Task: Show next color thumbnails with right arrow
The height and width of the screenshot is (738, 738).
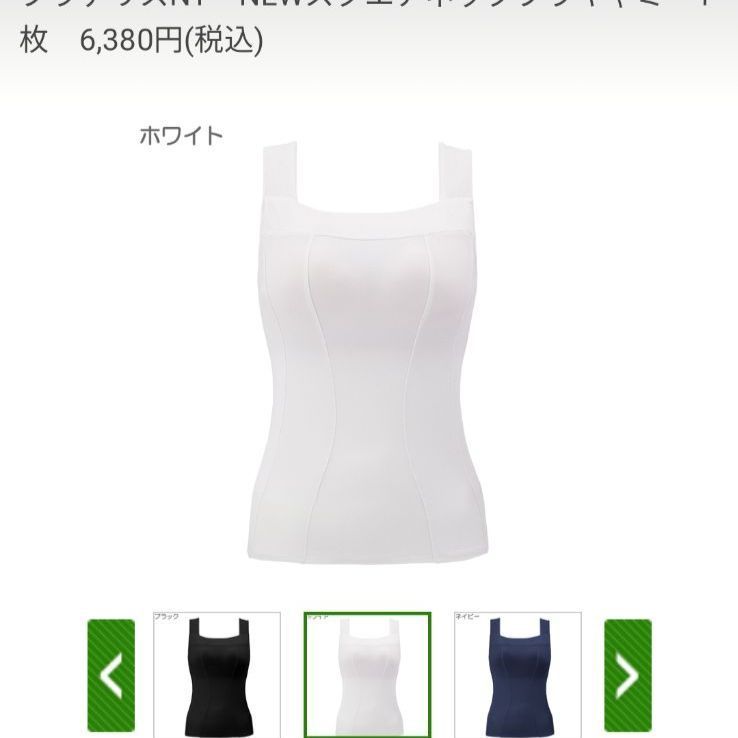Action: [627, 675]
